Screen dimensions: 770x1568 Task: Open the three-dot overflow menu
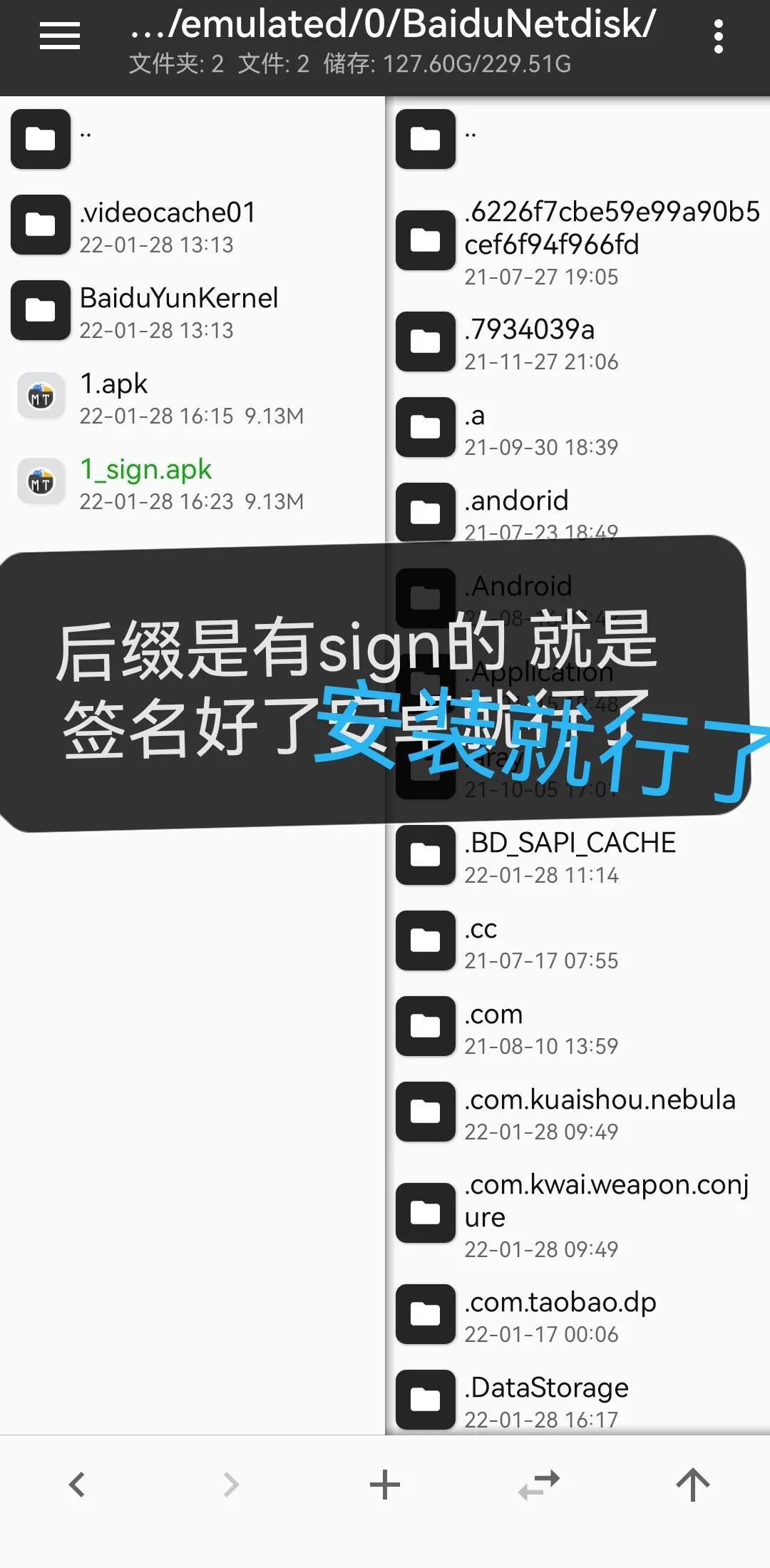[719, 36]
